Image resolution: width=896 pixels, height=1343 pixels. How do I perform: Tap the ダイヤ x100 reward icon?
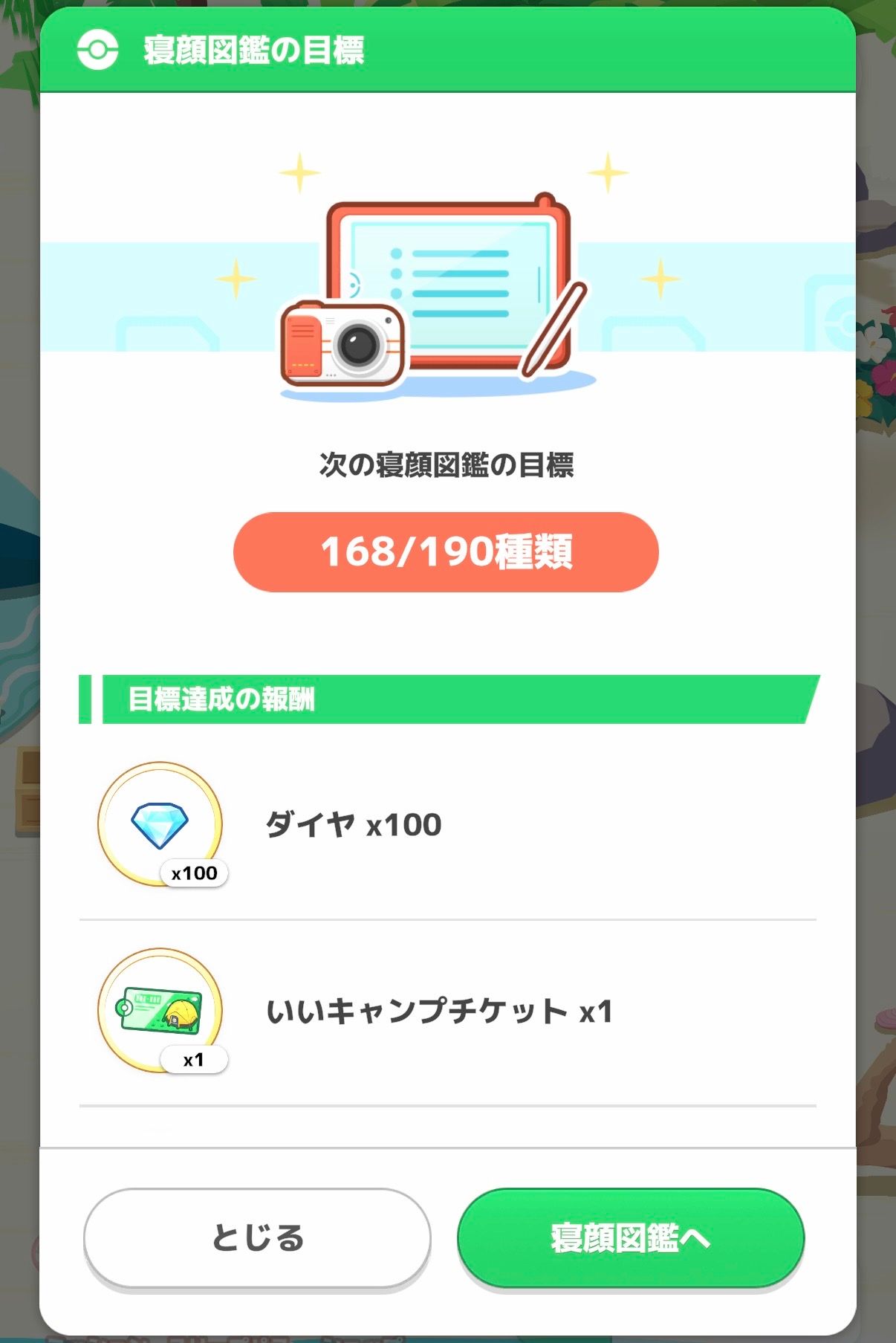[x=160, y=823]
